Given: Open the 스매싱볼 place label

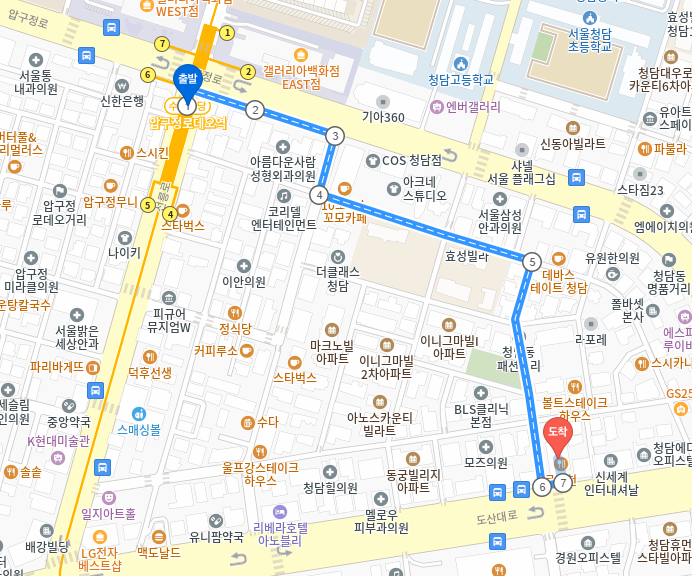Looking at the screenshot, I should coord(139,429).
